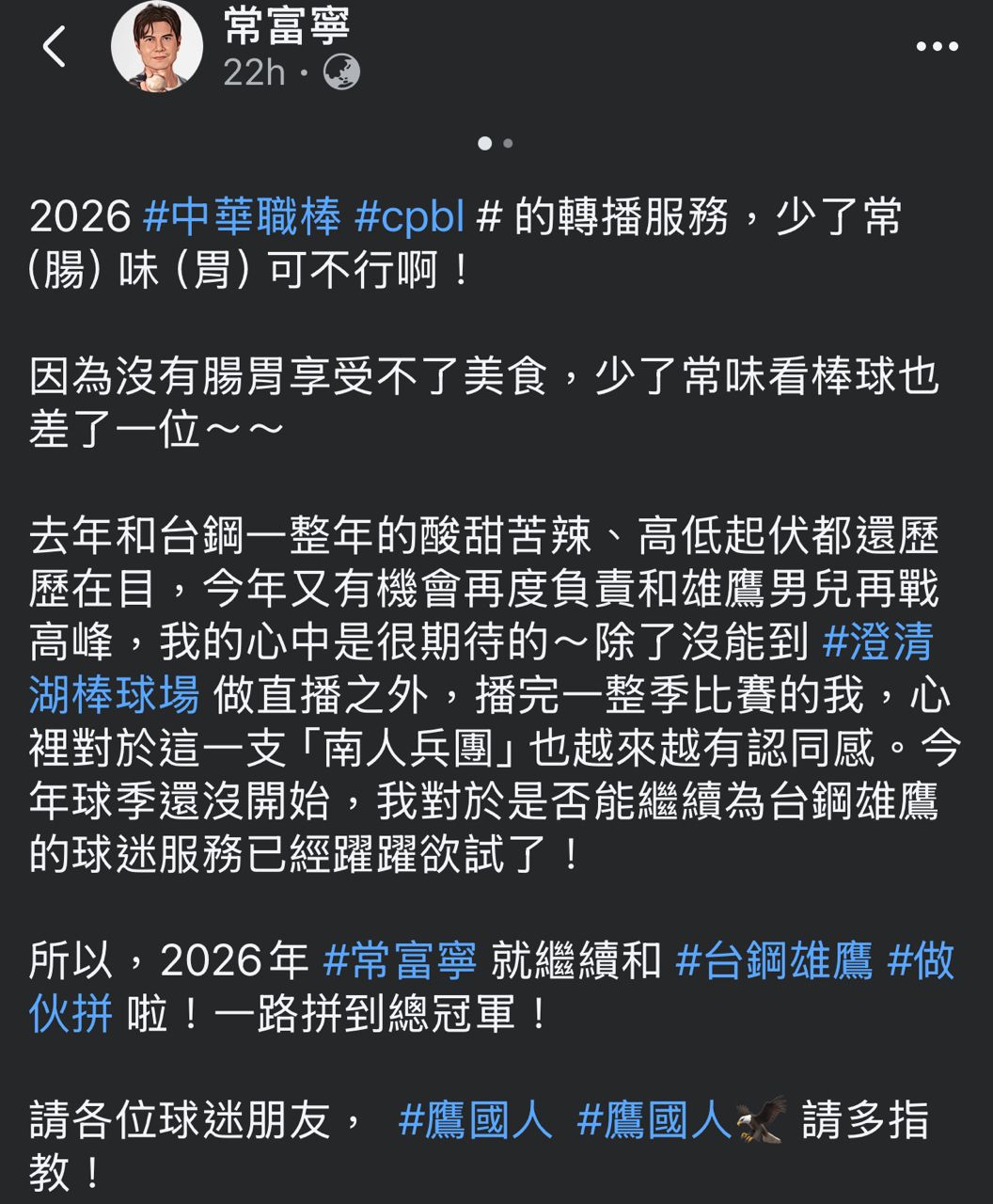The width and height of the screenshot is (993, 1204).
Task: Open the #常富寧 hashtag
Action: (400, 960)
